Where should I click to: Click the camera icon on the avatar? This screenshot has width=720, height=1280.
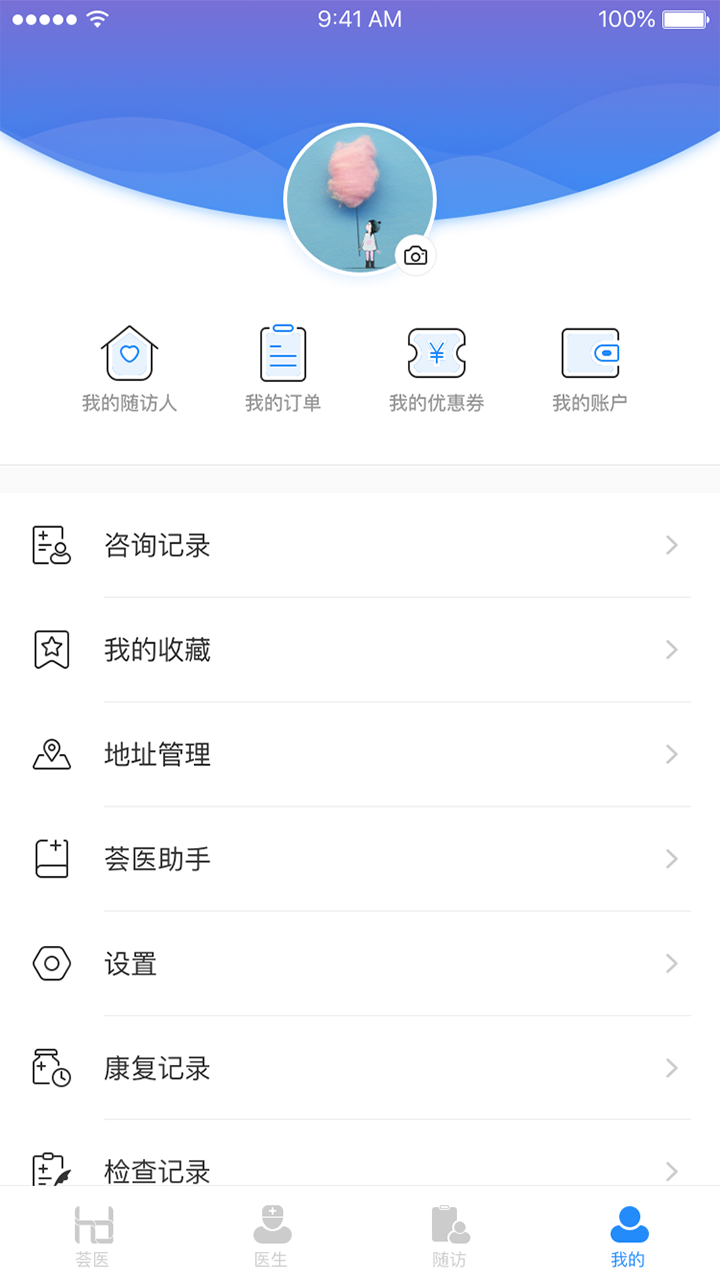tap(417, 256)
